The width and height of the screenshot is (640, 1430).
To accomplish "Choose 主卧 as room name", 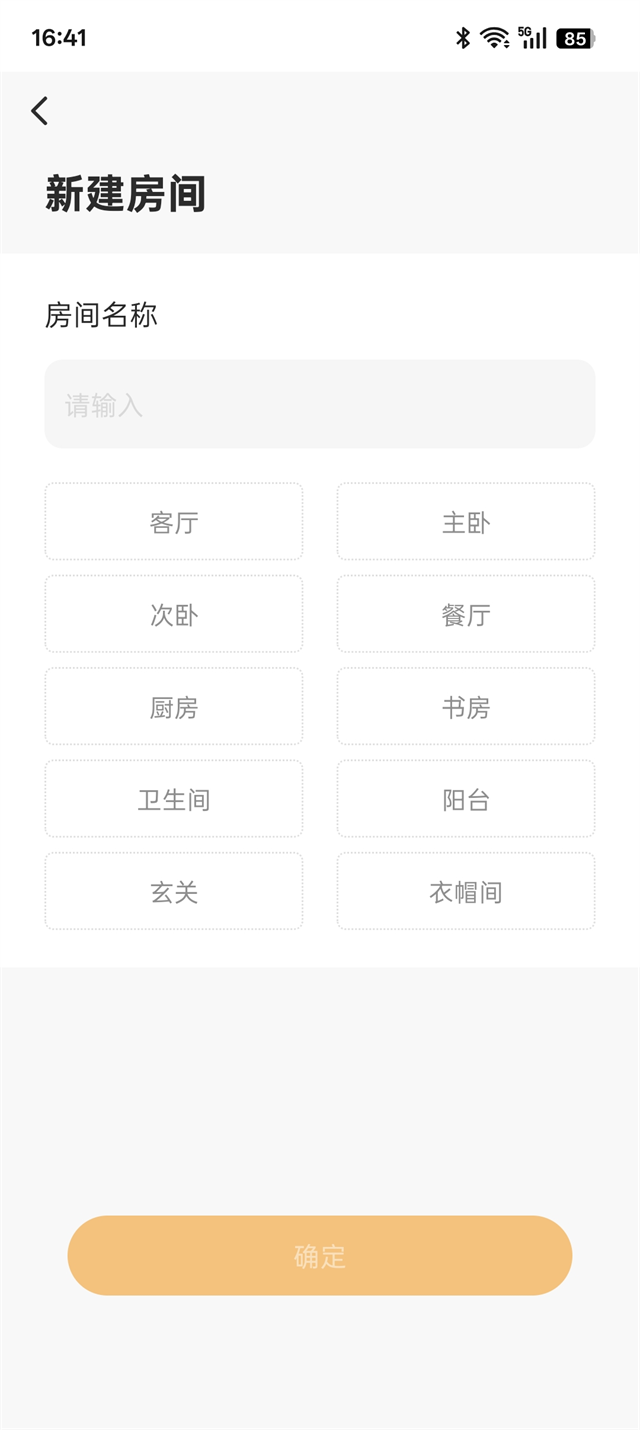I will 466,522.
